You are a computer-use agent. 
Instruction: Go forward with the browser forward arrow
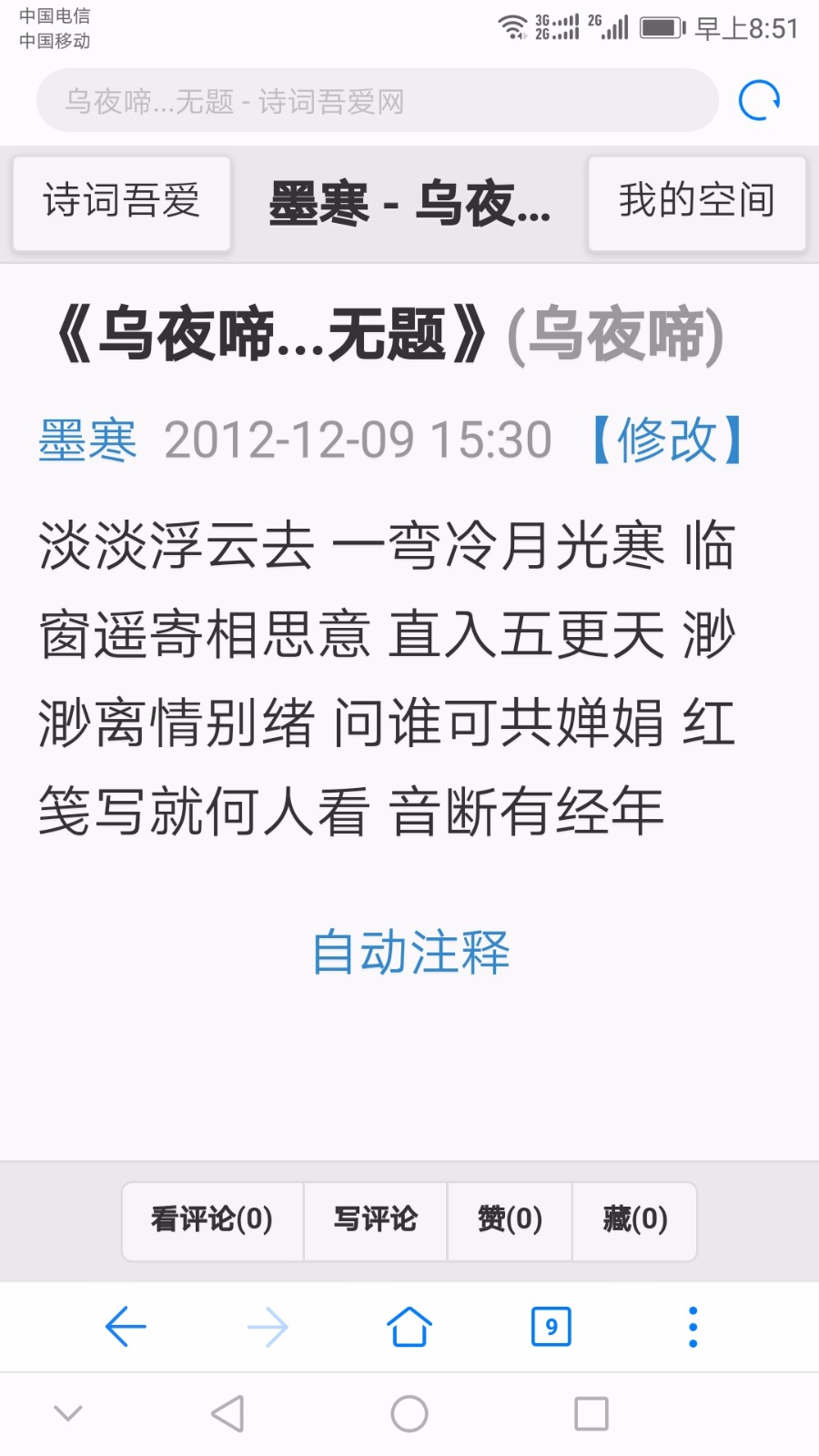coord(268,1328)
